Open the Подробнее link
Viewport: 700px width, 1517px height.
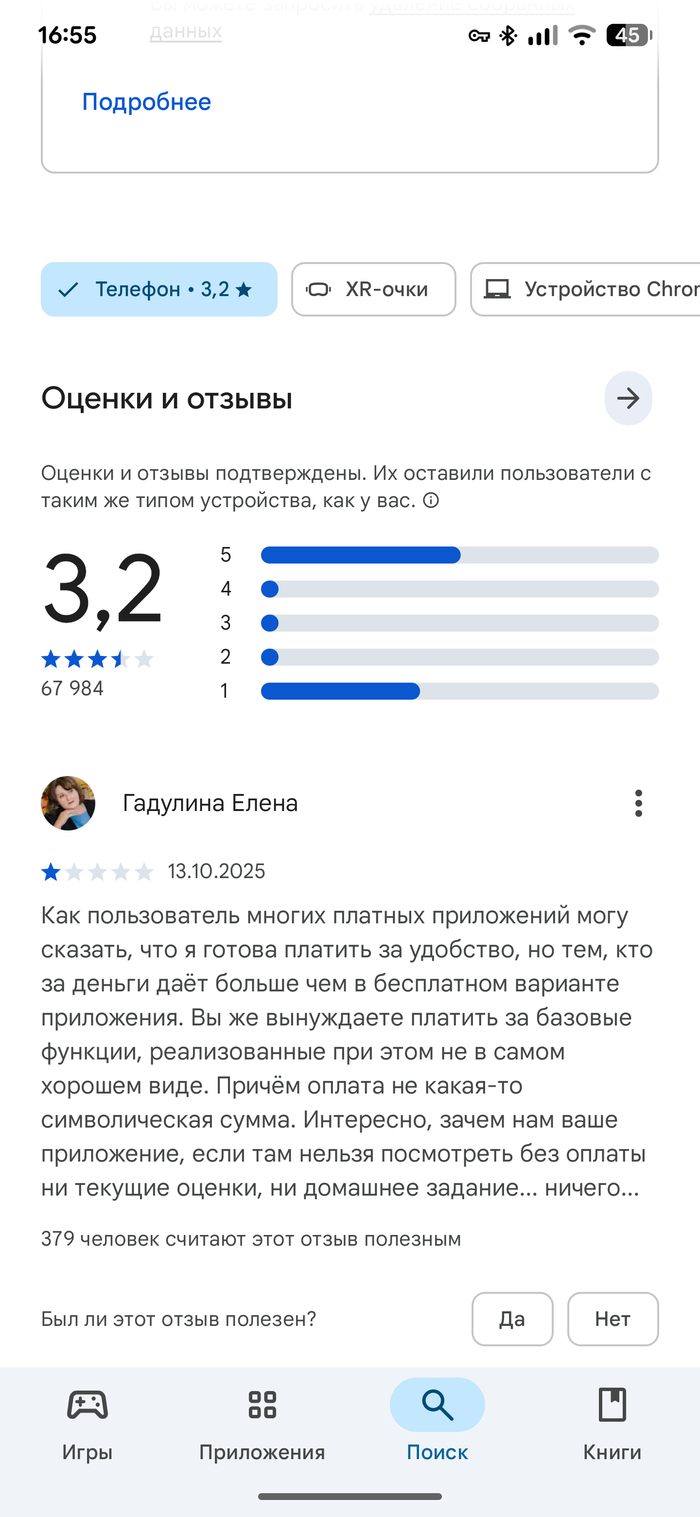[x=146, y=102]
